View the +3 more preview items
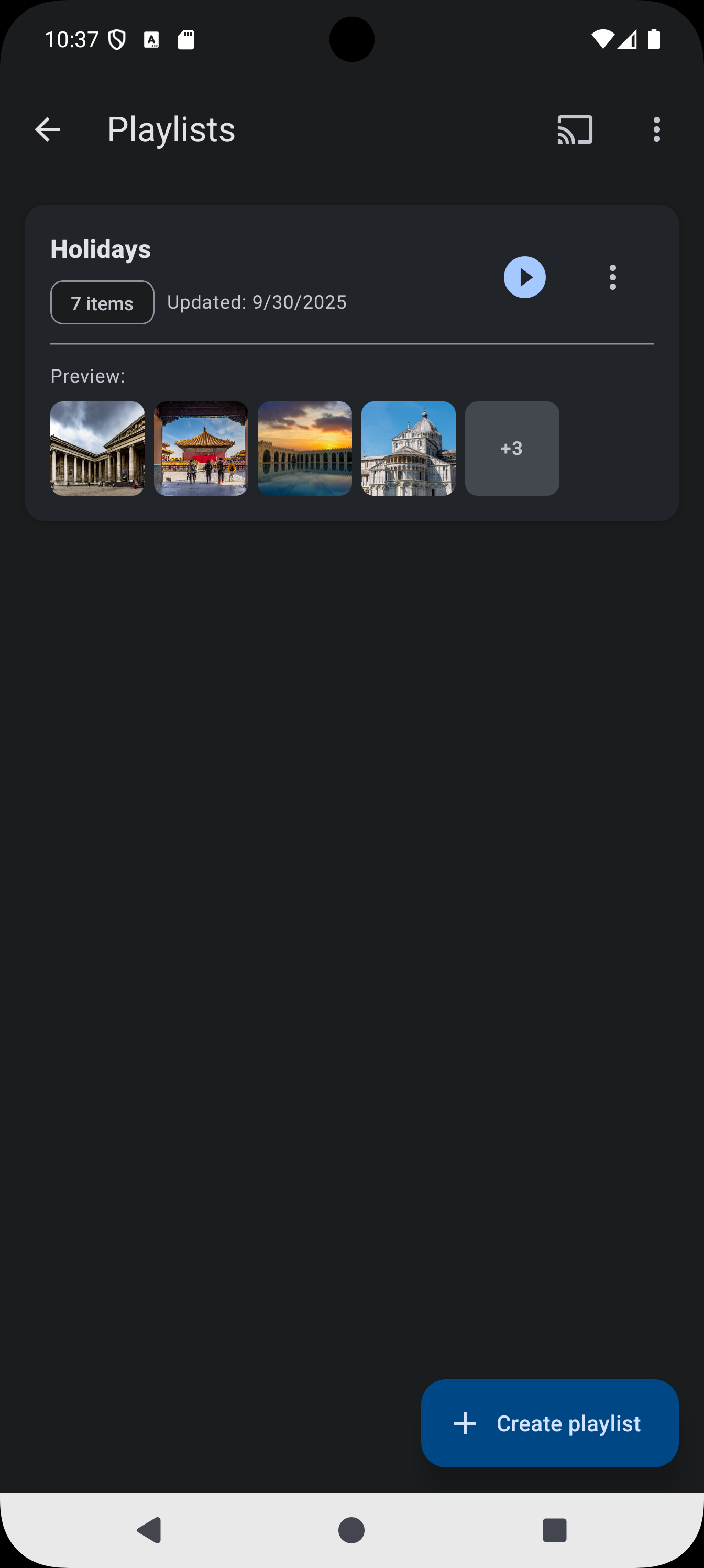Image resolution: width=704 pixels, height=1568 pixels. tap(512, 449)
